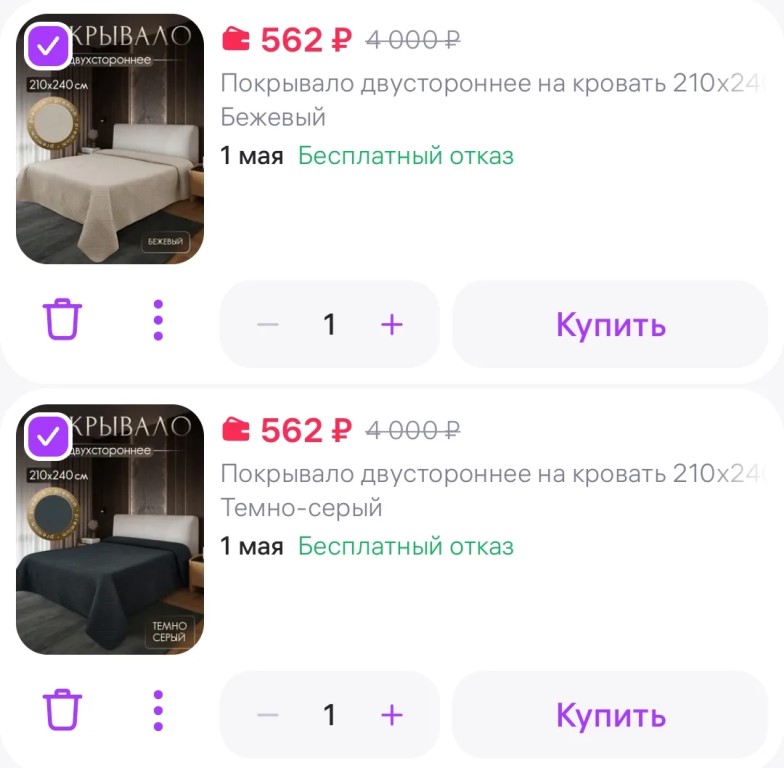Open the Темно-серый bedspread product image

pos(110,550)
